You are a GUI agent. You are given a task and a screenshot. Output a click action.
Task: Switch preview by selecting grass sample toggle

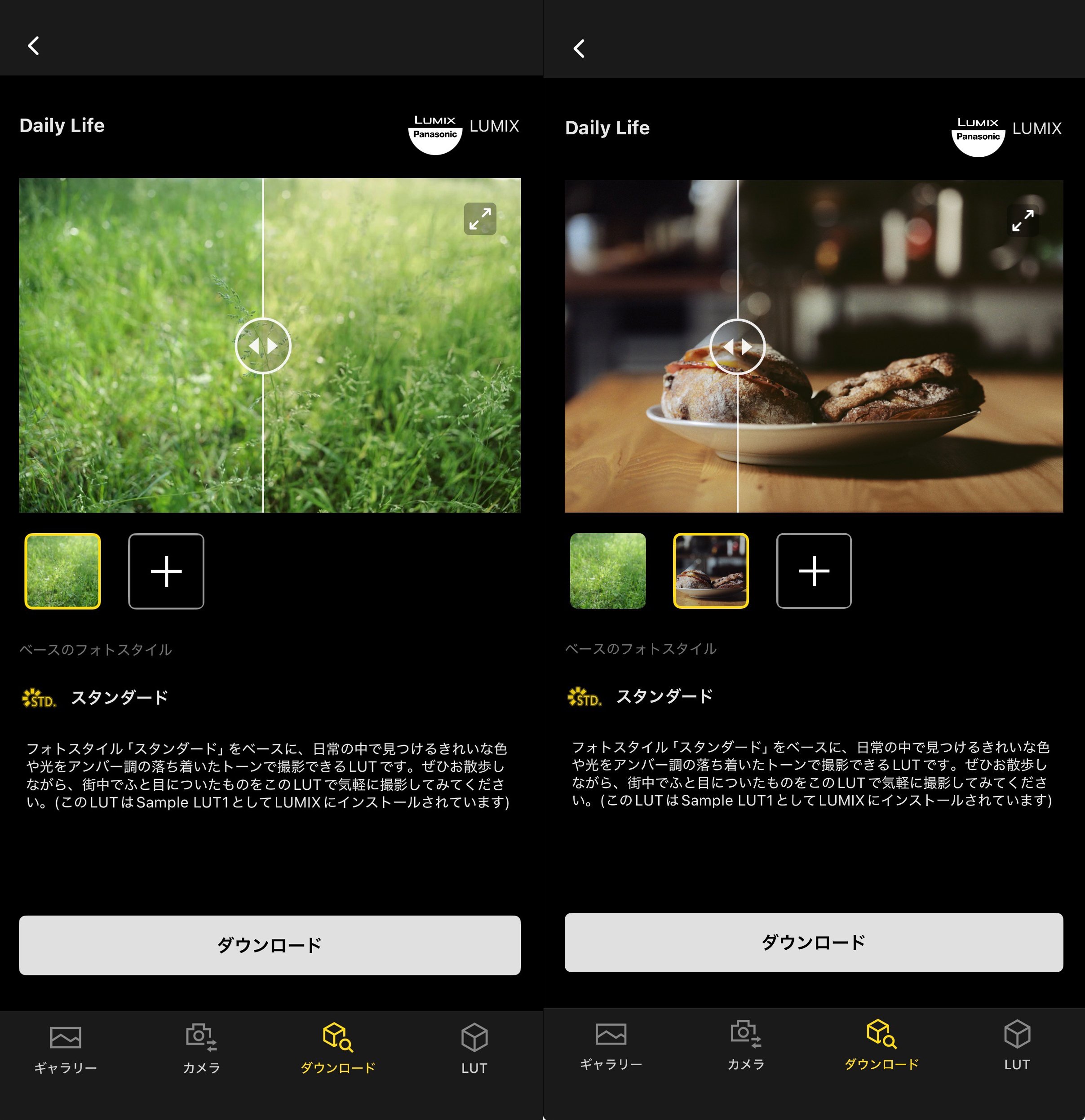tap(607, 571)
